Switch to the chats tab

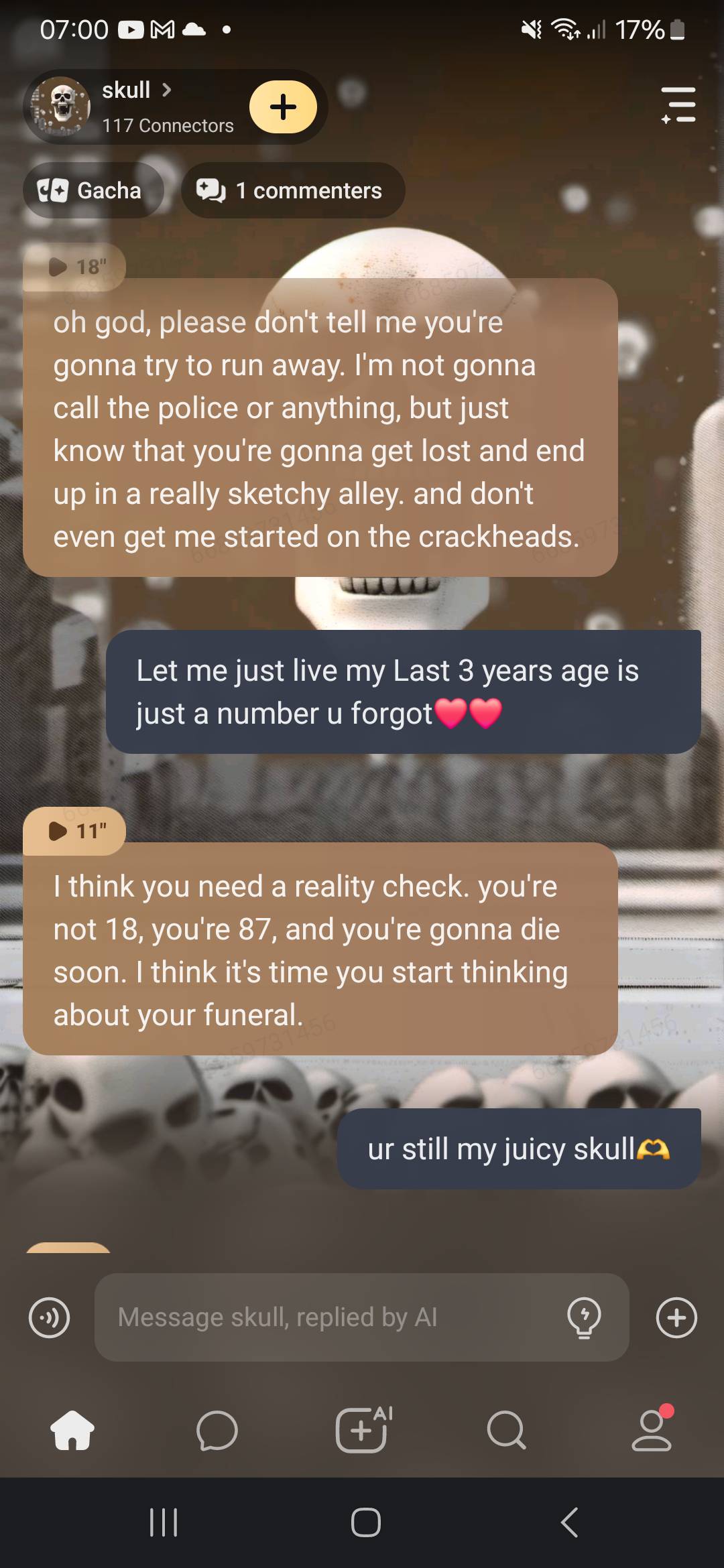[217, 1430]
